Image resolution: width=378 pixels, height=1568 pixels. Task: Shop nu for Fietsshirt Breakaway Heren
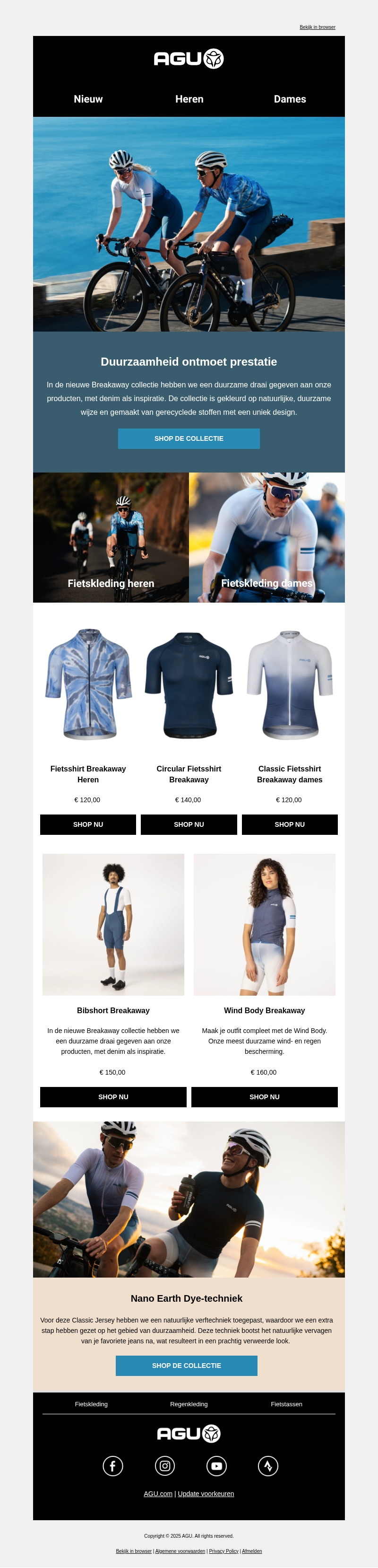tap(88, 824)
